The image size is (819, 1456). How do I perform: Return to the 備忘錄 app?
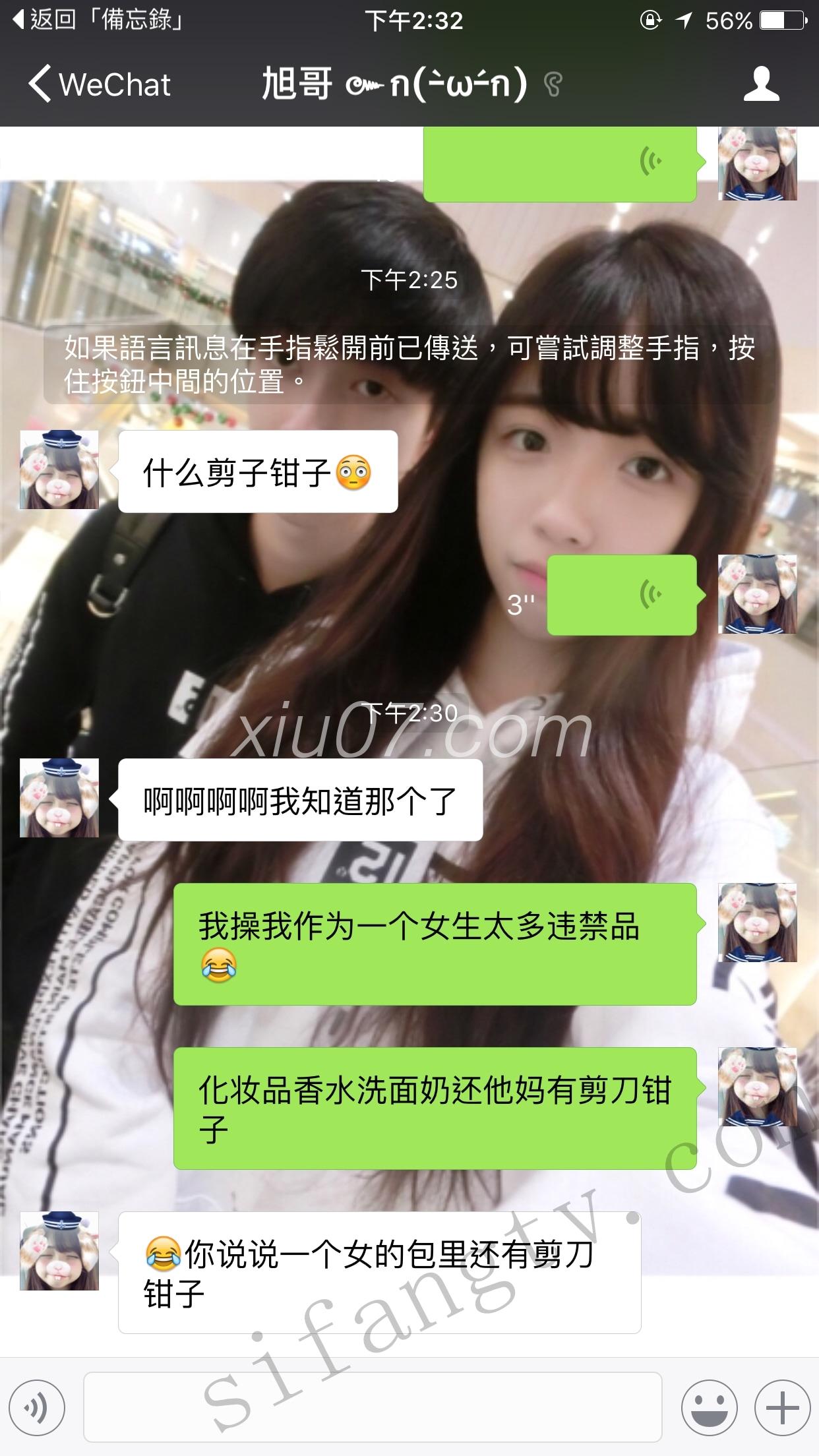tap(98, 20)
